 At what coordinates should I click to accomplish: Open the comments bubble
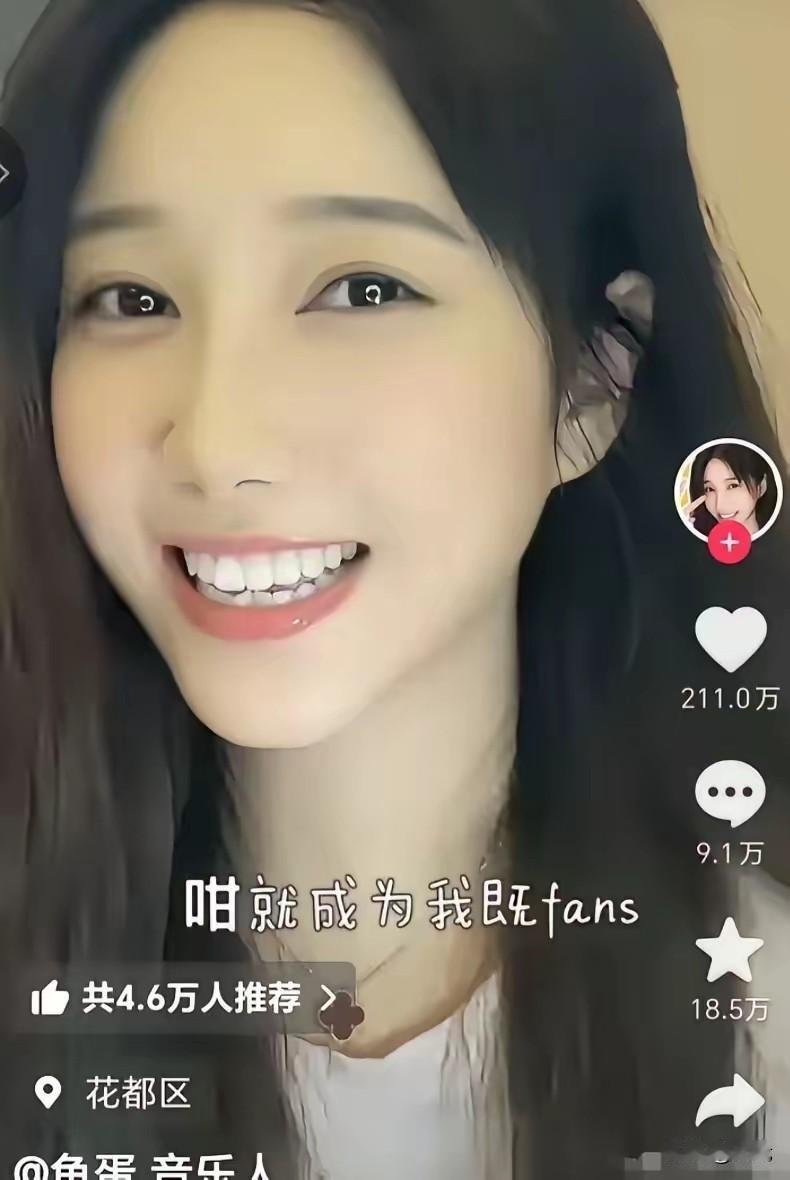pyautogui.click(x=730, y=792)
